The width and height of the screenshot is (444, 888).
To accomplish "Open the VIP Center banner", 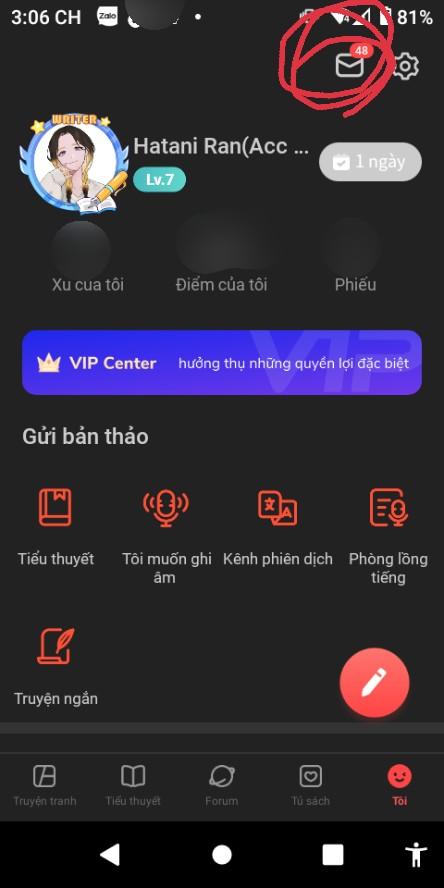I will (222, 362).
